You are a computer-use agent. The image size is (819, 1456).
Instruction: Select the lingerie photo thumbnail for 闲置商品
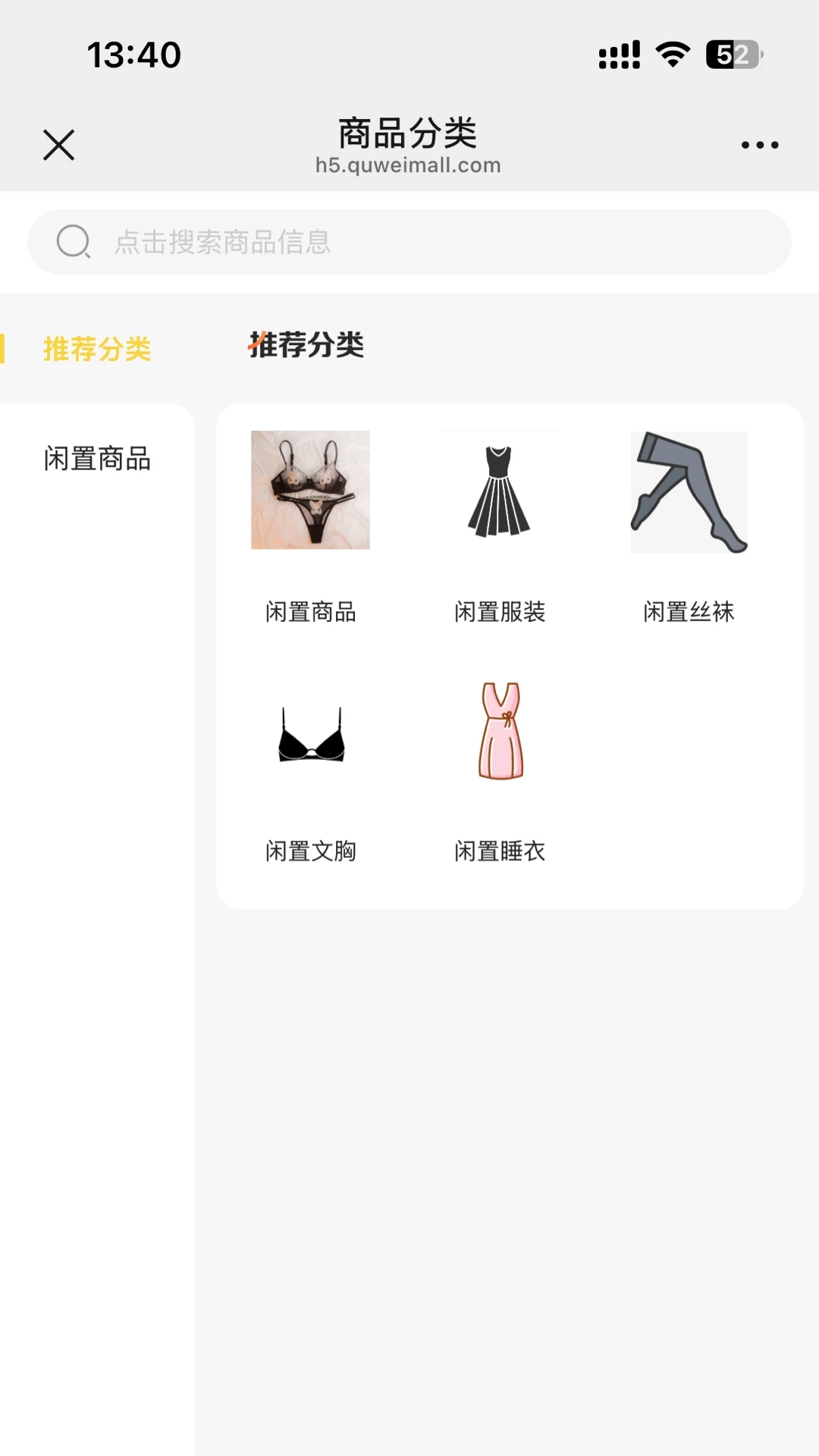[x=310, y=491]
